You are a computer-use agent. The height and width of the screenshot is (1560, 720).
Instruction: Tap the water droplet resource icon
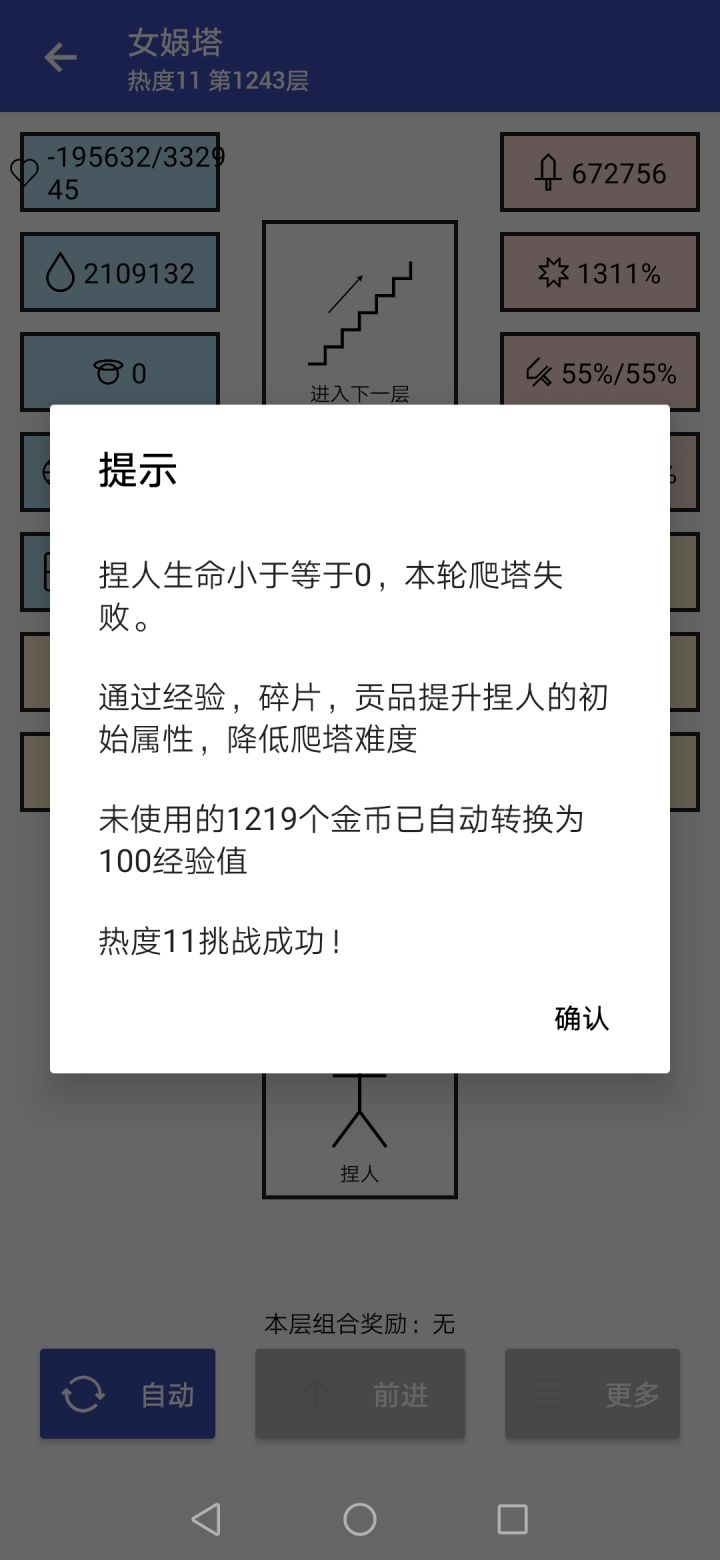(62, 271)
